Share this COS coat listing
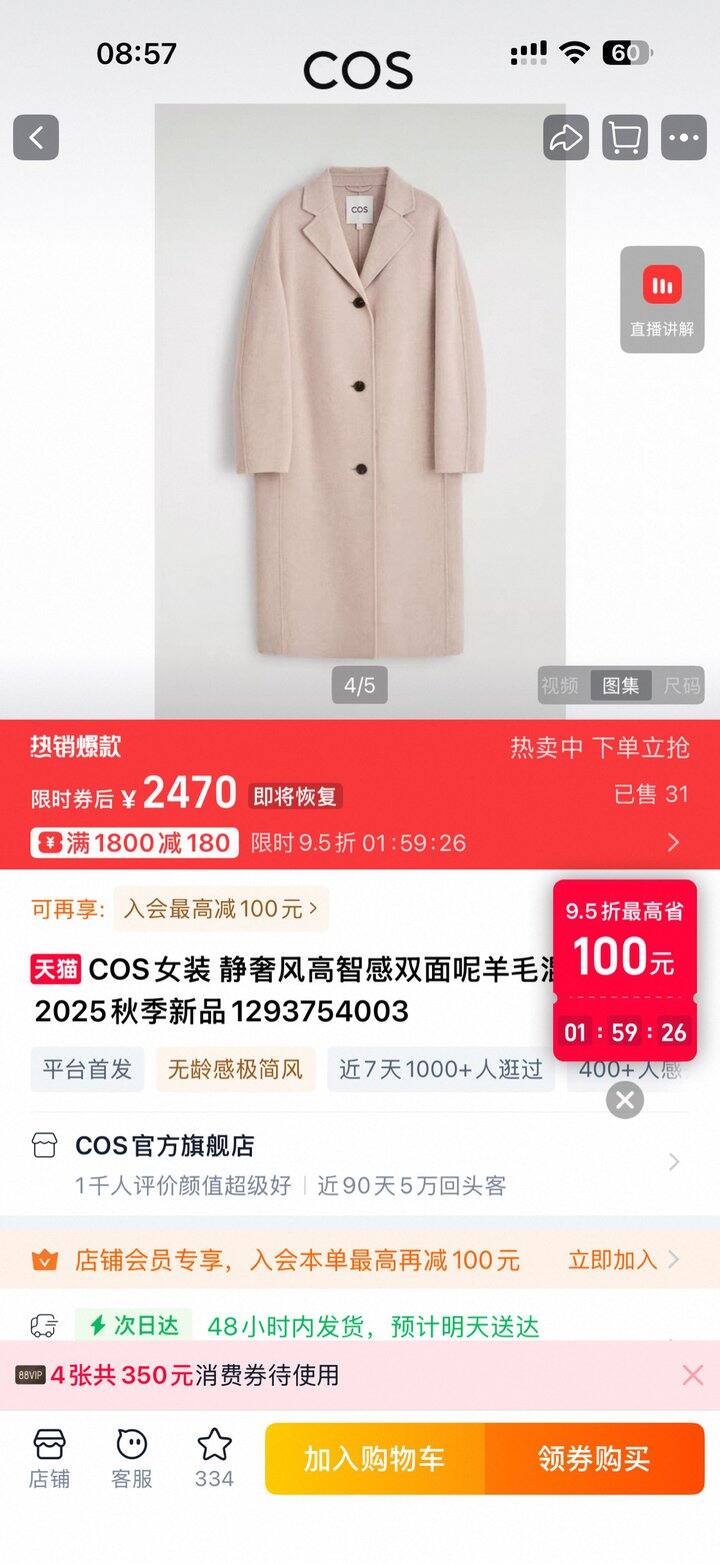 (x=566, y=138)
